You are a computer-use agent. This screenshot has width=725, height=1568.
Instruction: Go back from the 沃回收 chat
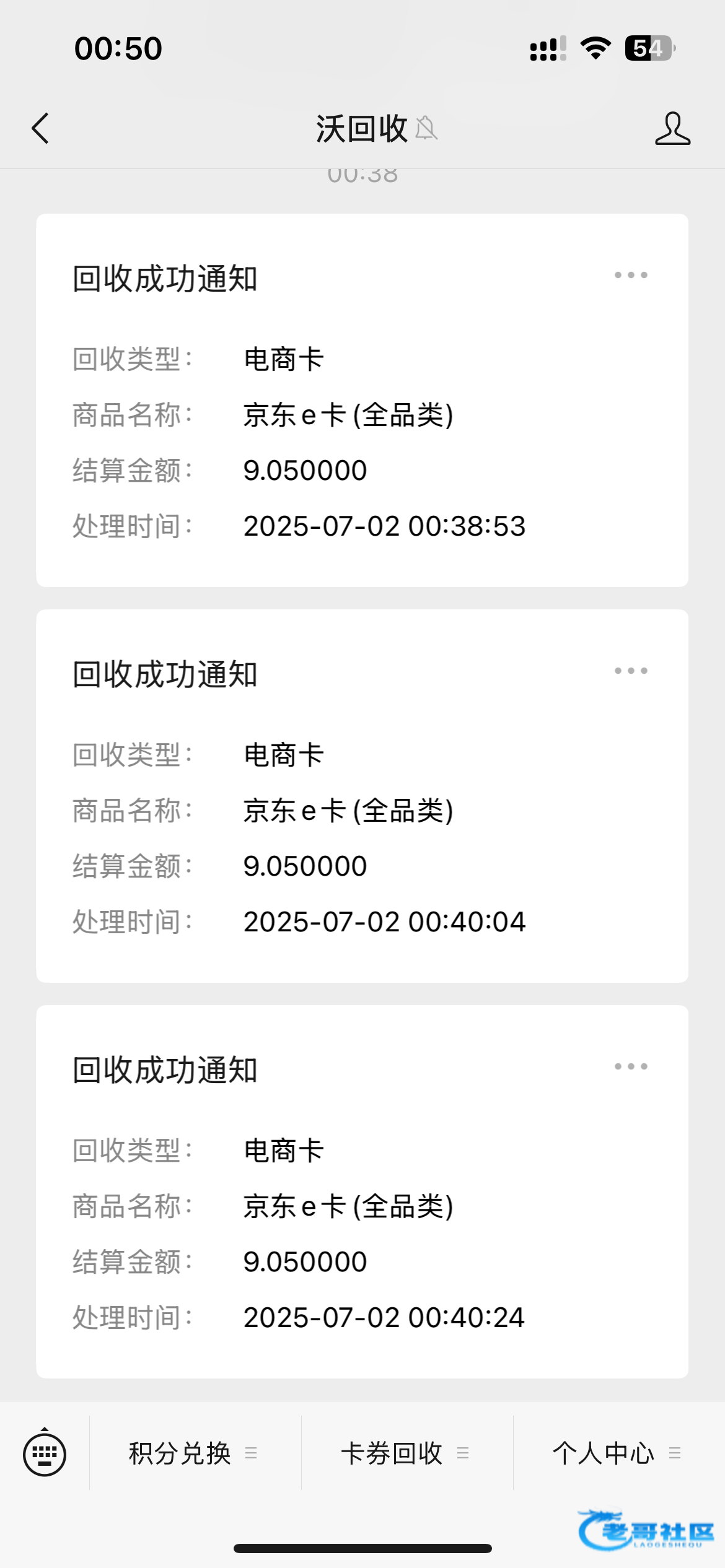pos(40,128)
